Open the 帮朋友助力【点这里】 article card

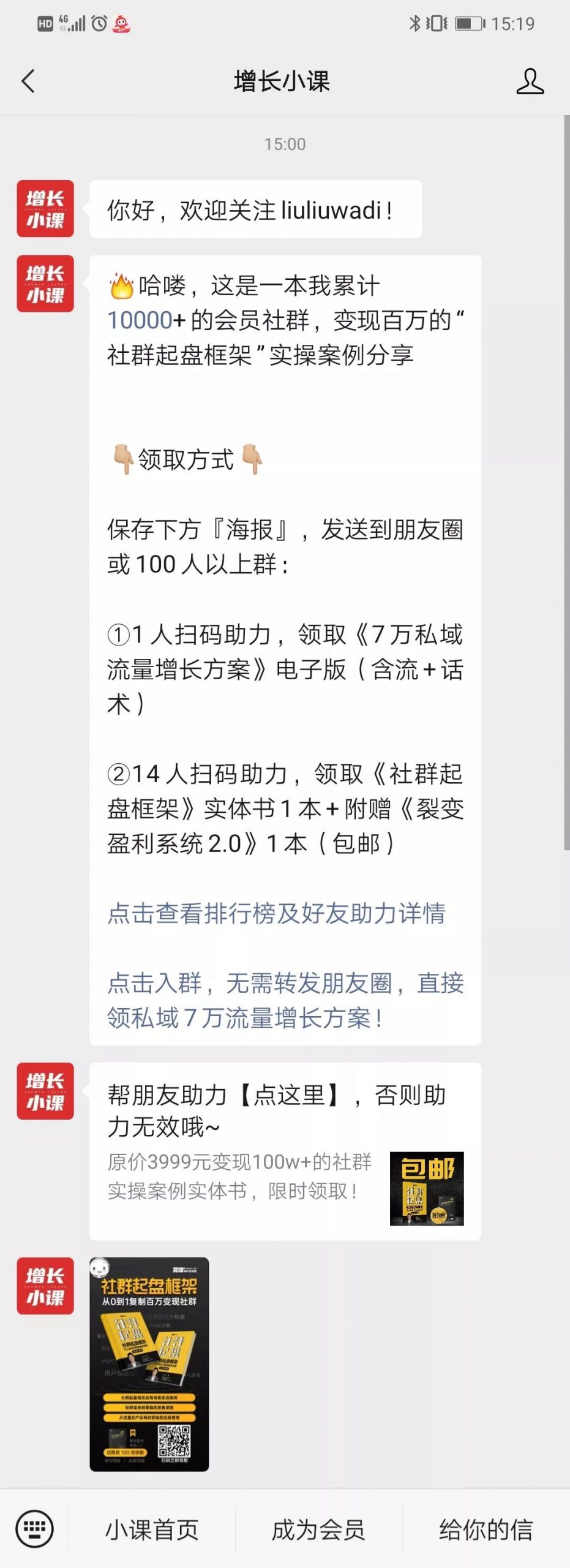point(285,1151)
